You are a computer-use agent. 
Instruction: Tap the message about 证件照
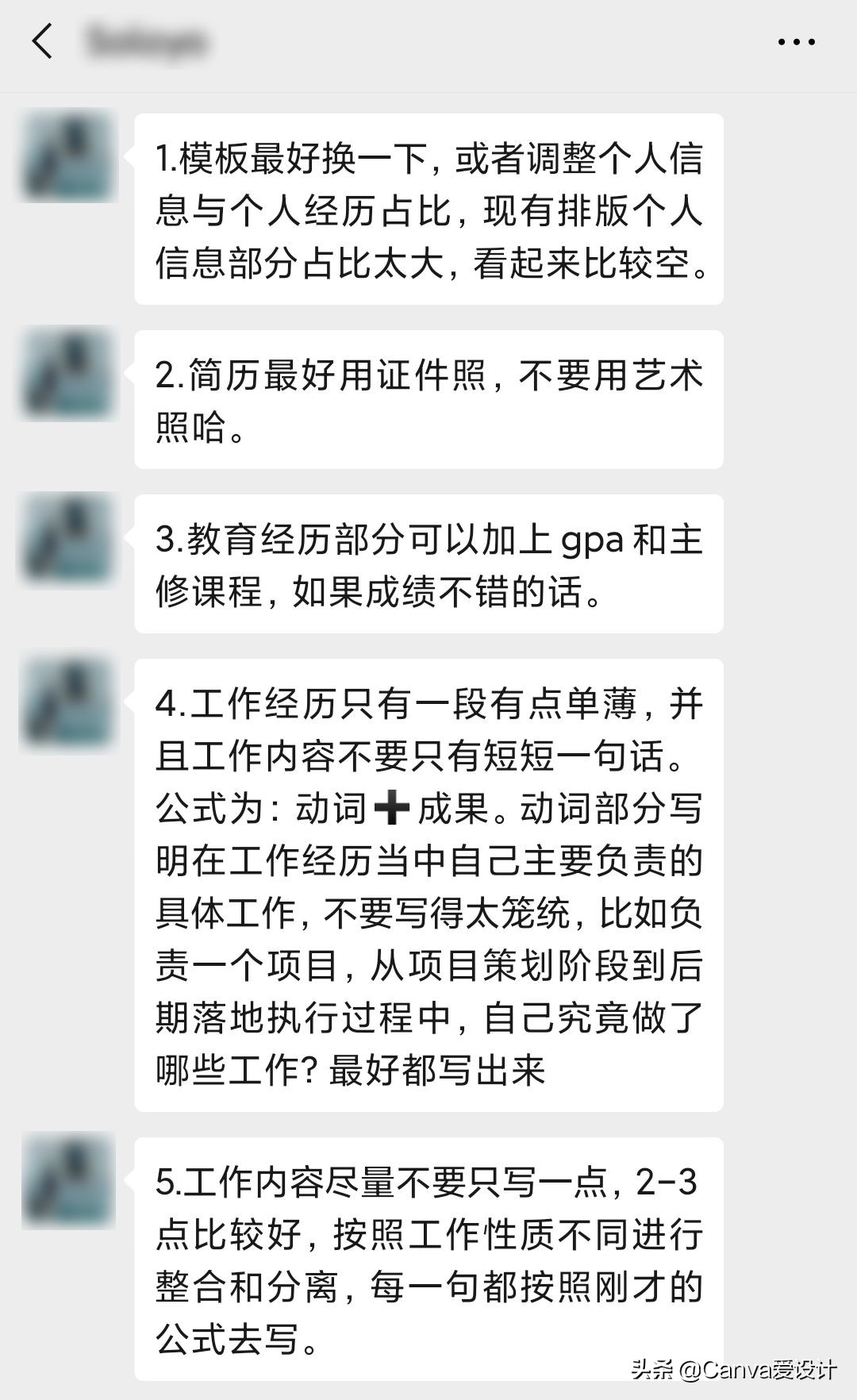428,401
